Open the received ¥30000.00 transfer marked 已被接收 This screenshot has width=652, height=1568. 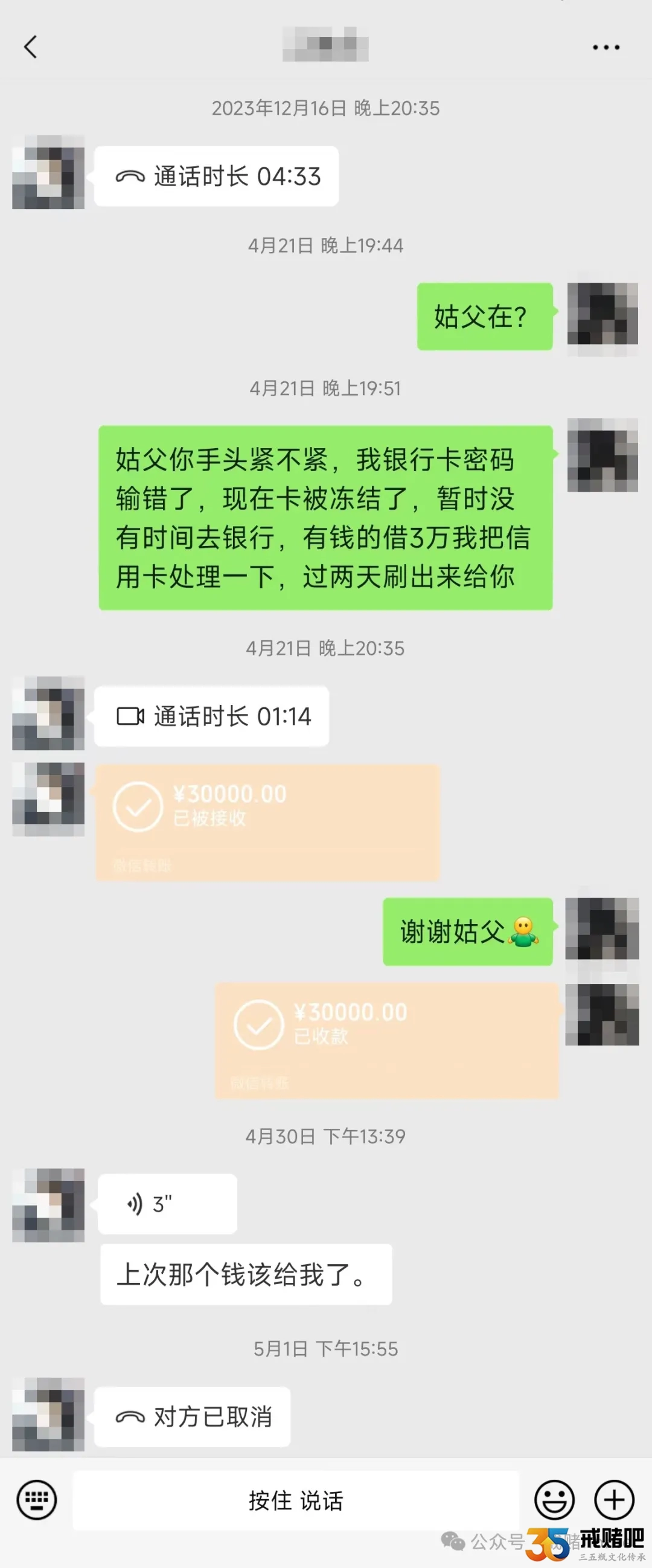point(267,822)
